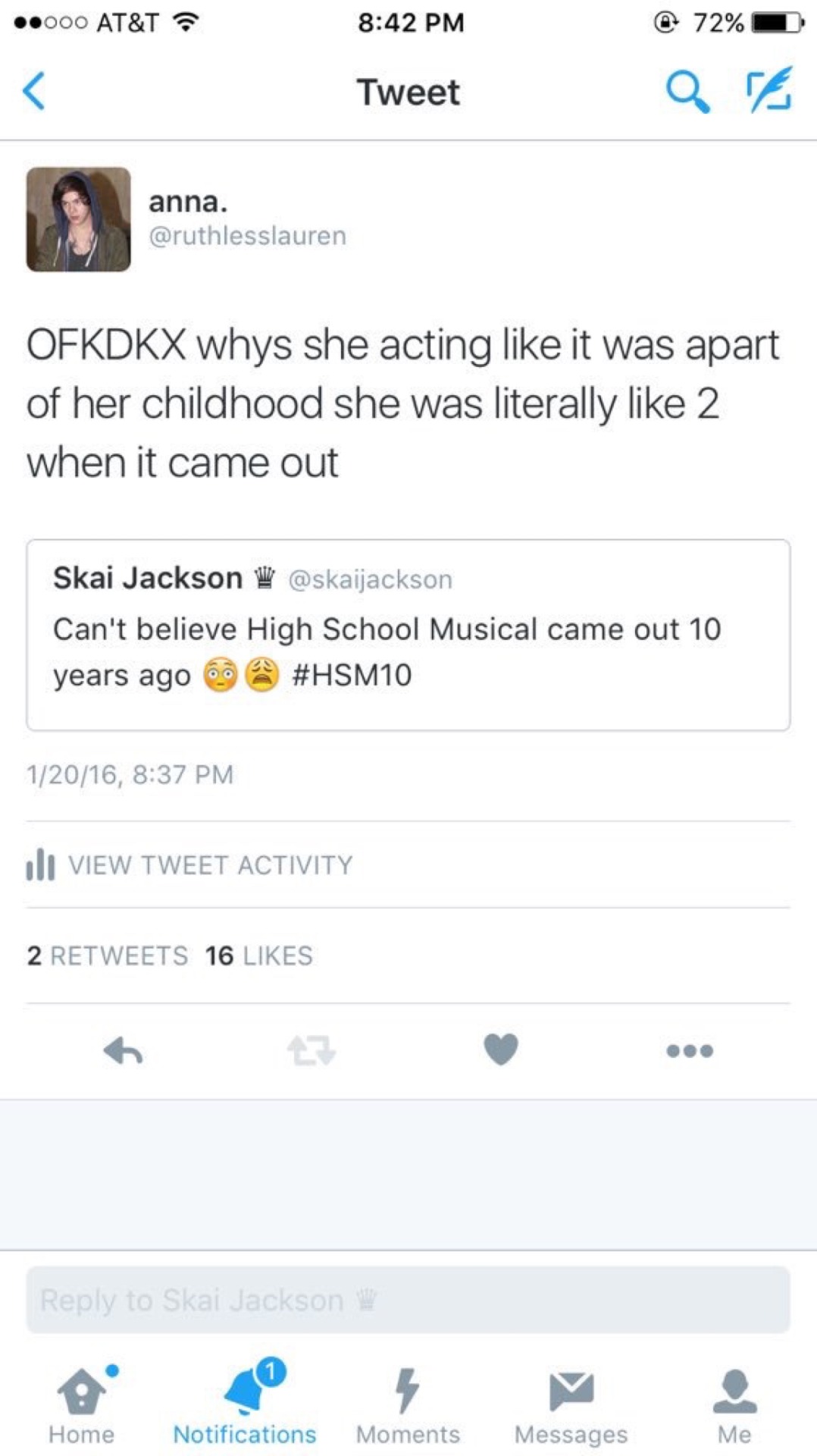Go back using the top-left arrow
This screenshot has width=817, height=1456.
tap(34, 92)
